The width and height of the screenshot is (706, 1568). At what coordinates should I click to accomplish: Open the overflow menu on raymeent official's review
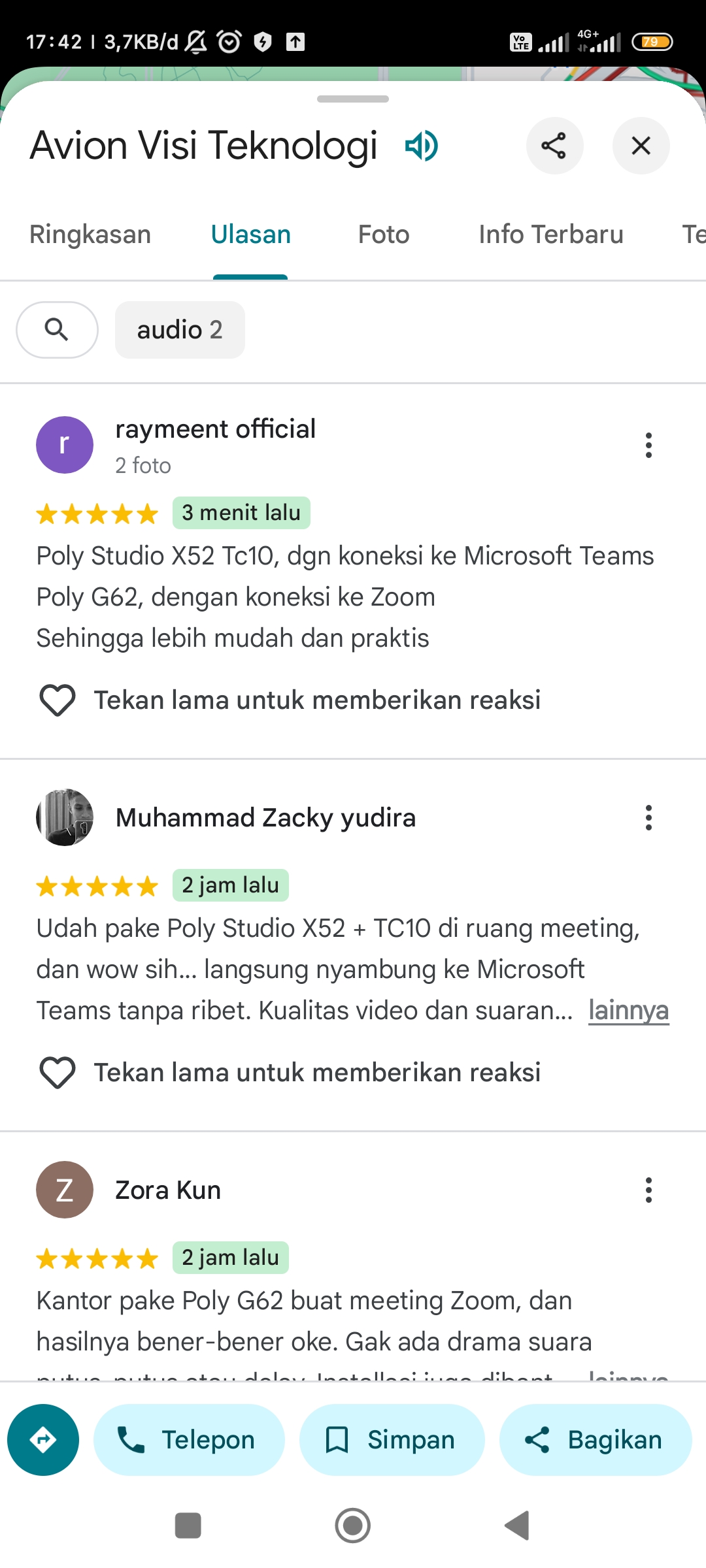click(648, 445)
